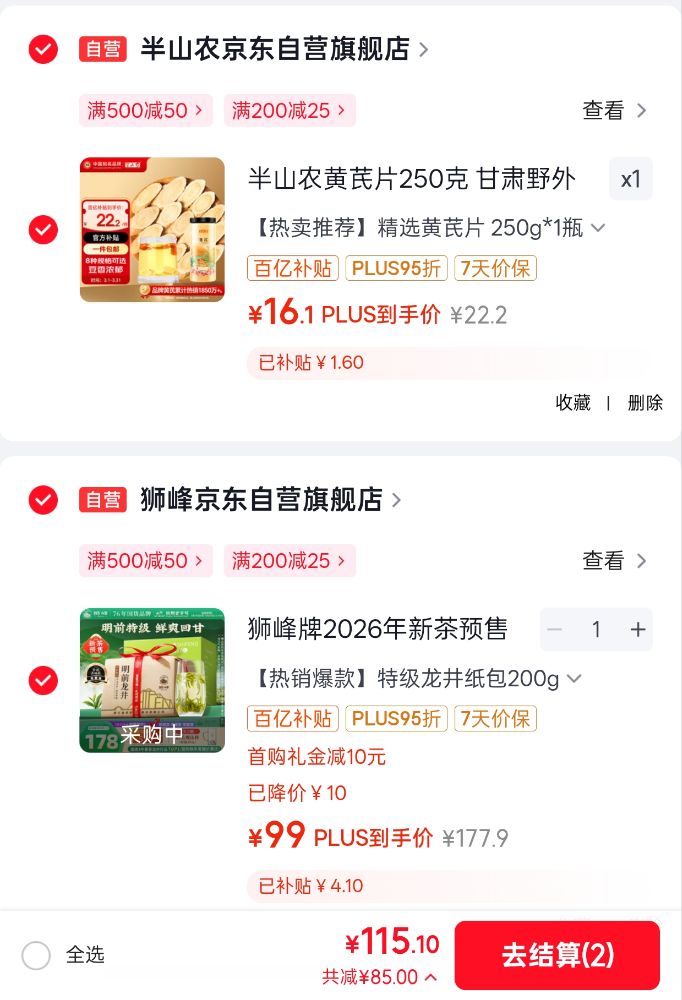Change quantity x1 of 黄芪片

tap(630, 180)
